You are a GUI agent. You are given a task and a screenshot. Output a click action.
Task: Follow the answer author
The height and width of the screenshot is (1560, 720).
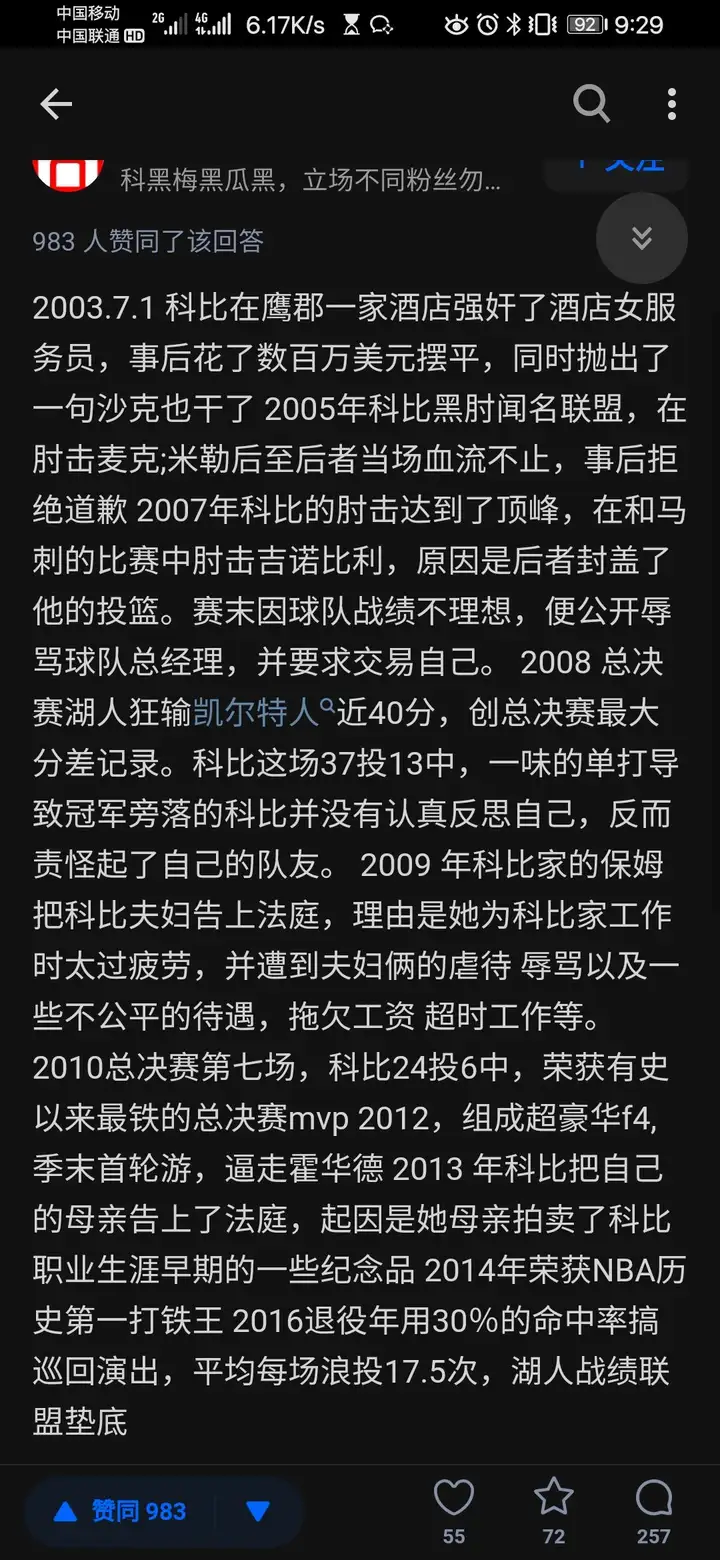(x=616, y=170)
